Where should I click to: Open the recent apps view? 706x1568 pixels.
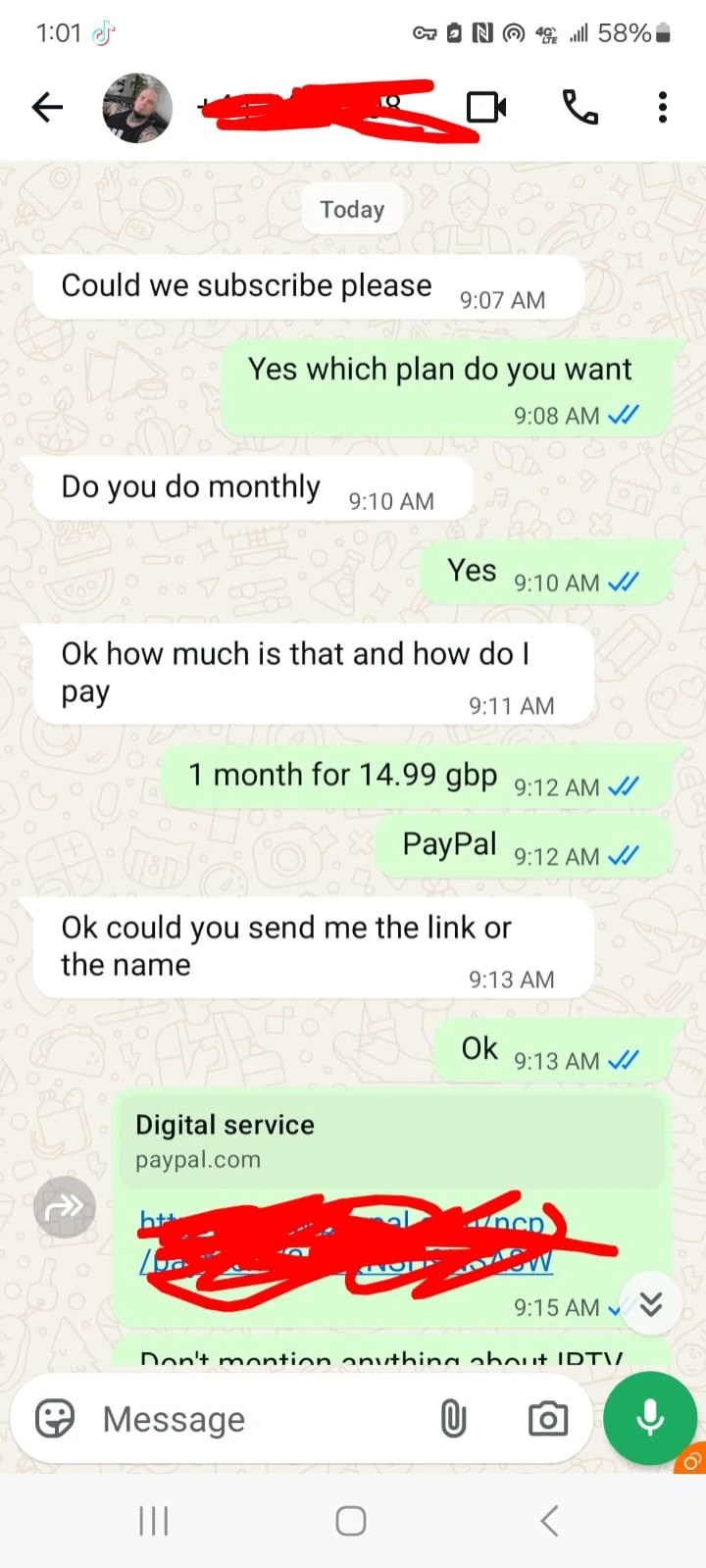tap(154, 1521)
